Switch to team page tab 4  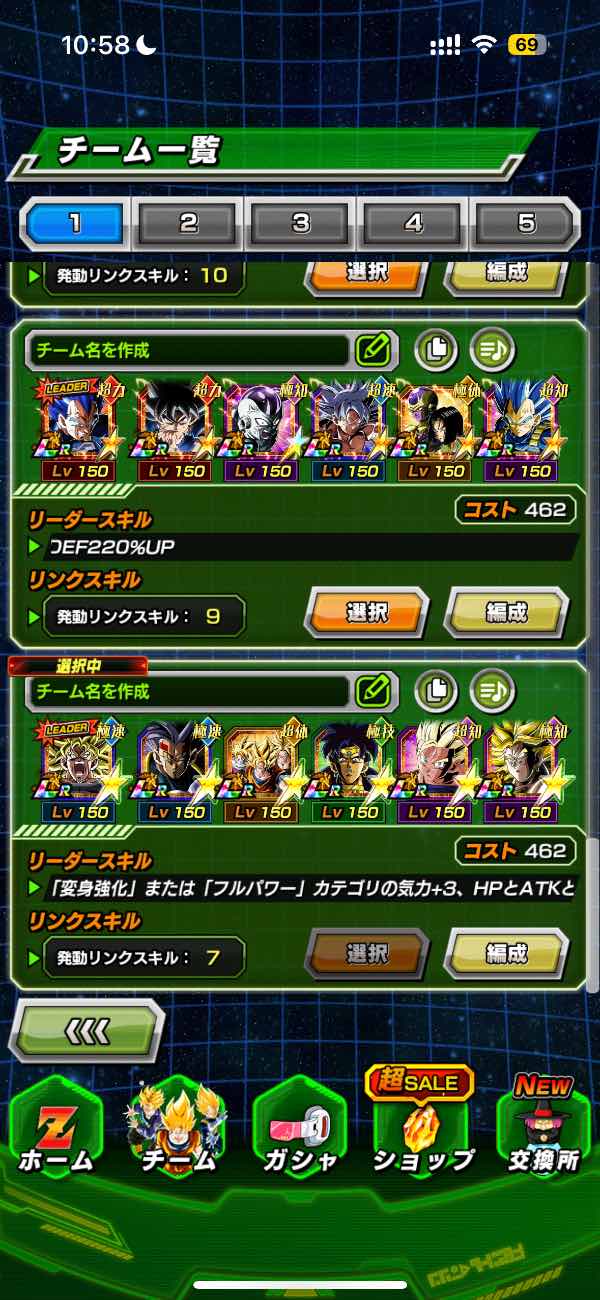click(x=413, y=222)
